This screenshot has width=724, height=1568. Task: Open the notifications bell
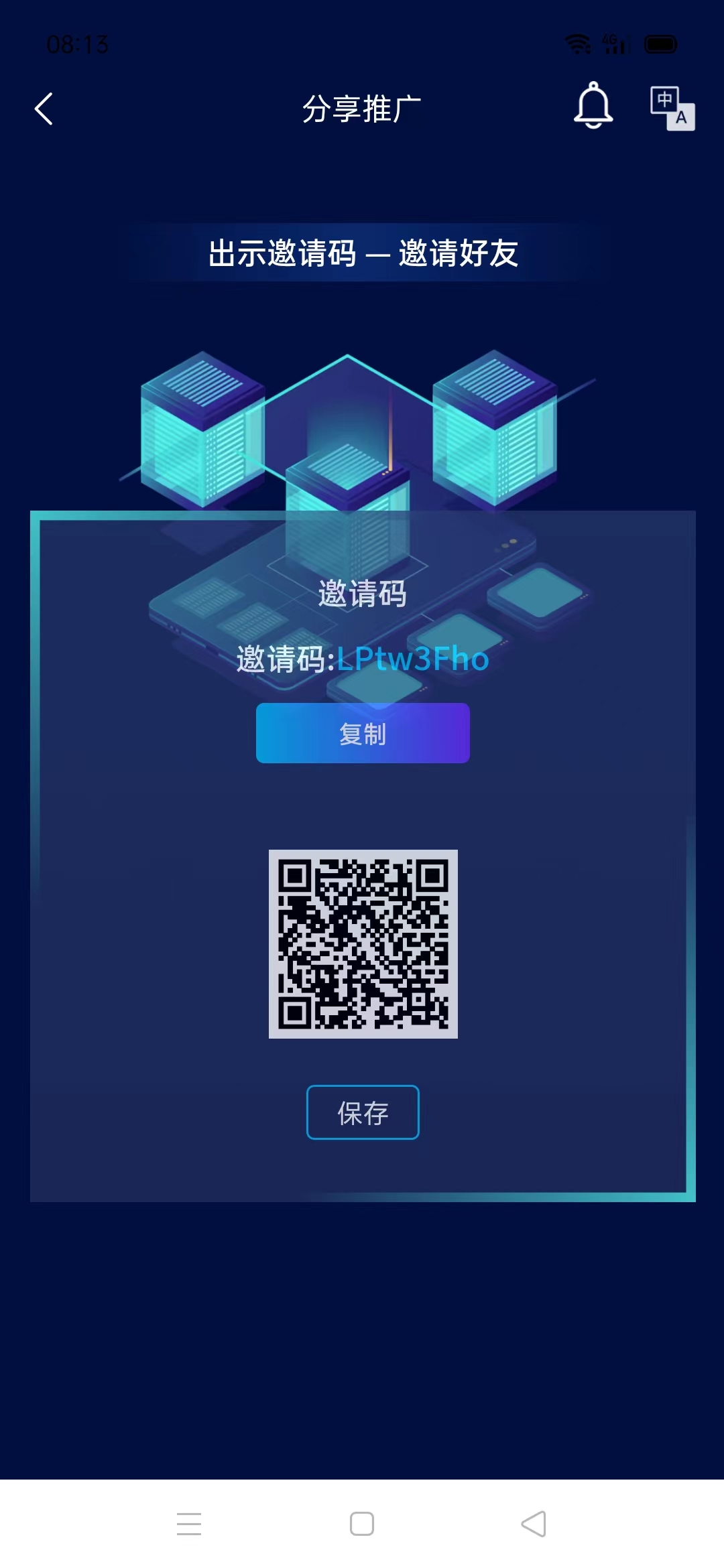click(593, 106)
